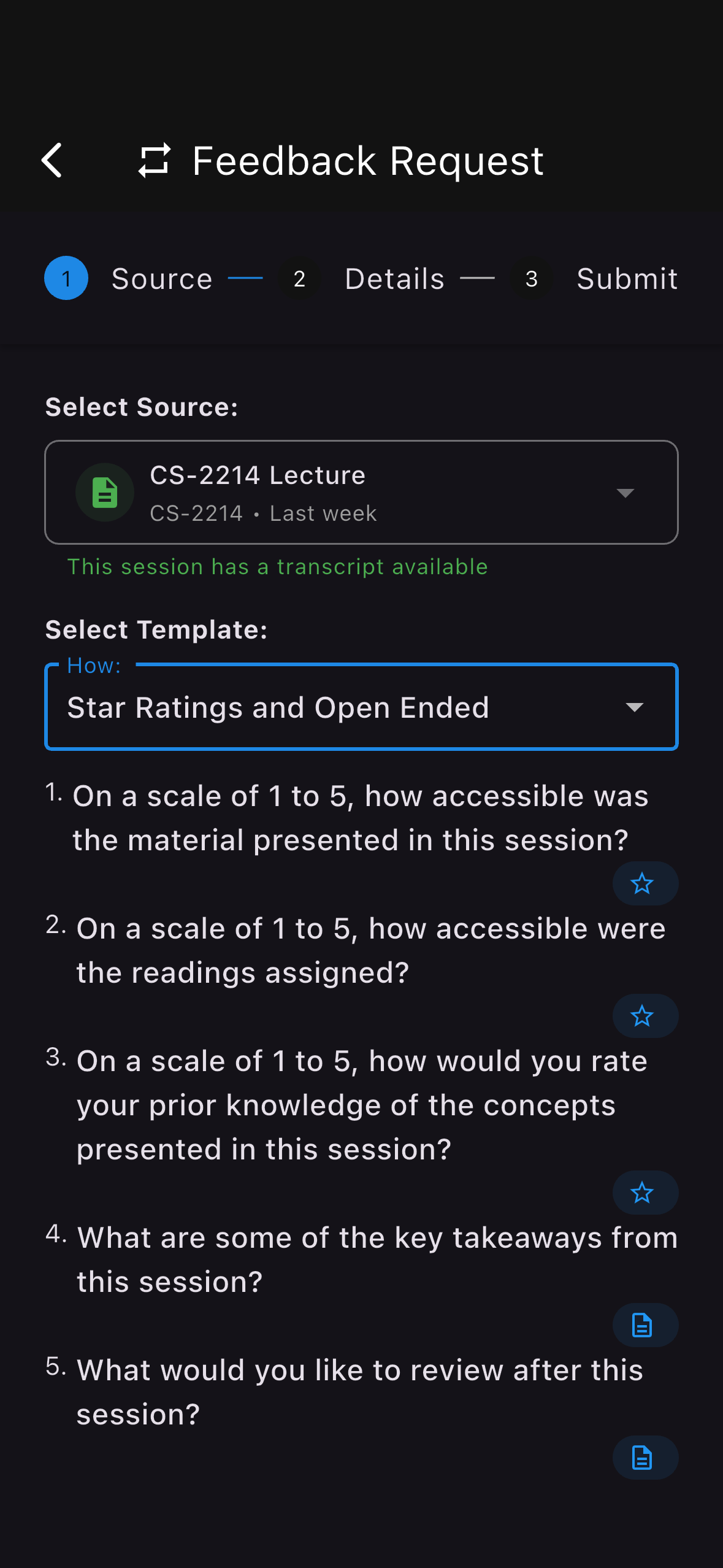Select the star rating icon for question 1

(645, 883)
